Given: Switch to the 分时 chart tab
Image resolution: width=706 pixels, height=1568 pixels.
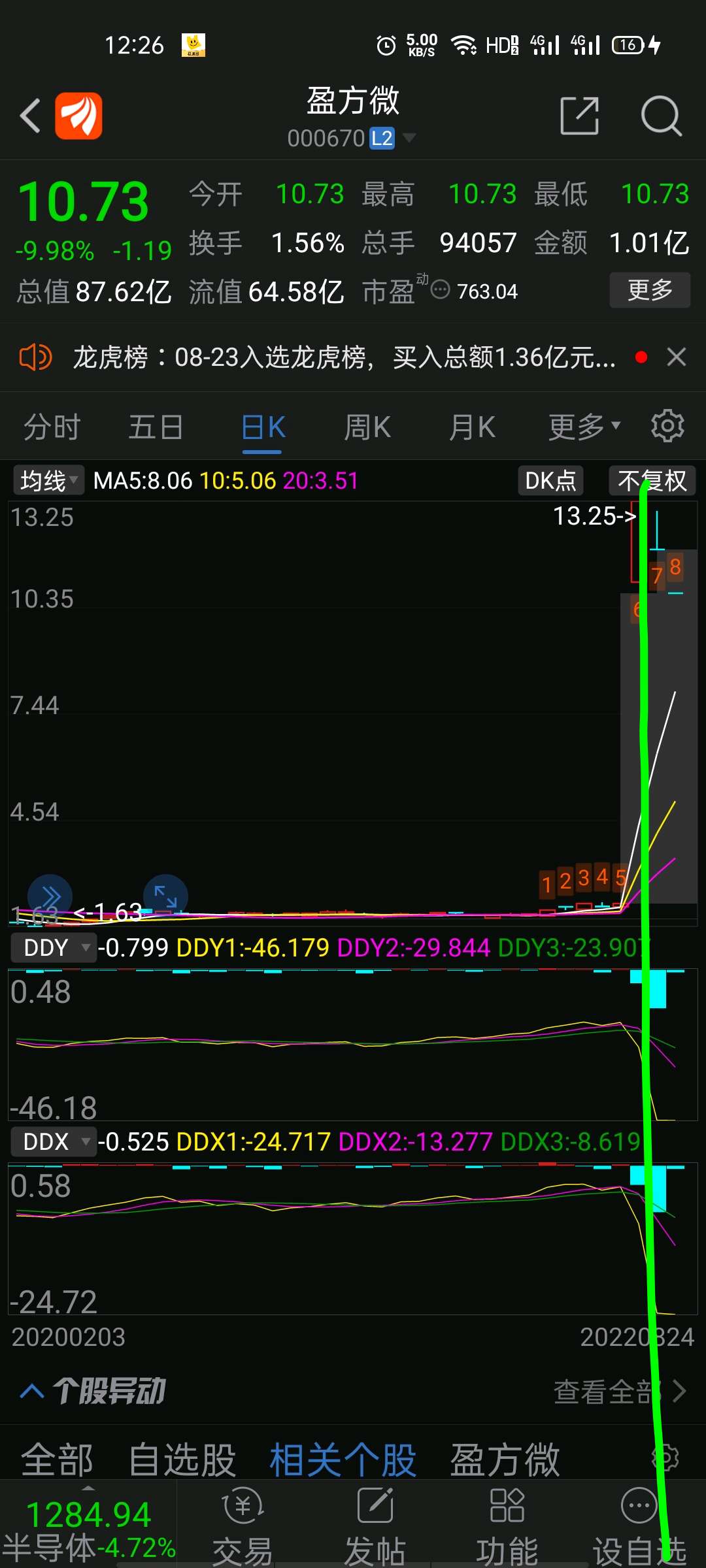Looking at the screenshot, I should [x=52, y=428].
